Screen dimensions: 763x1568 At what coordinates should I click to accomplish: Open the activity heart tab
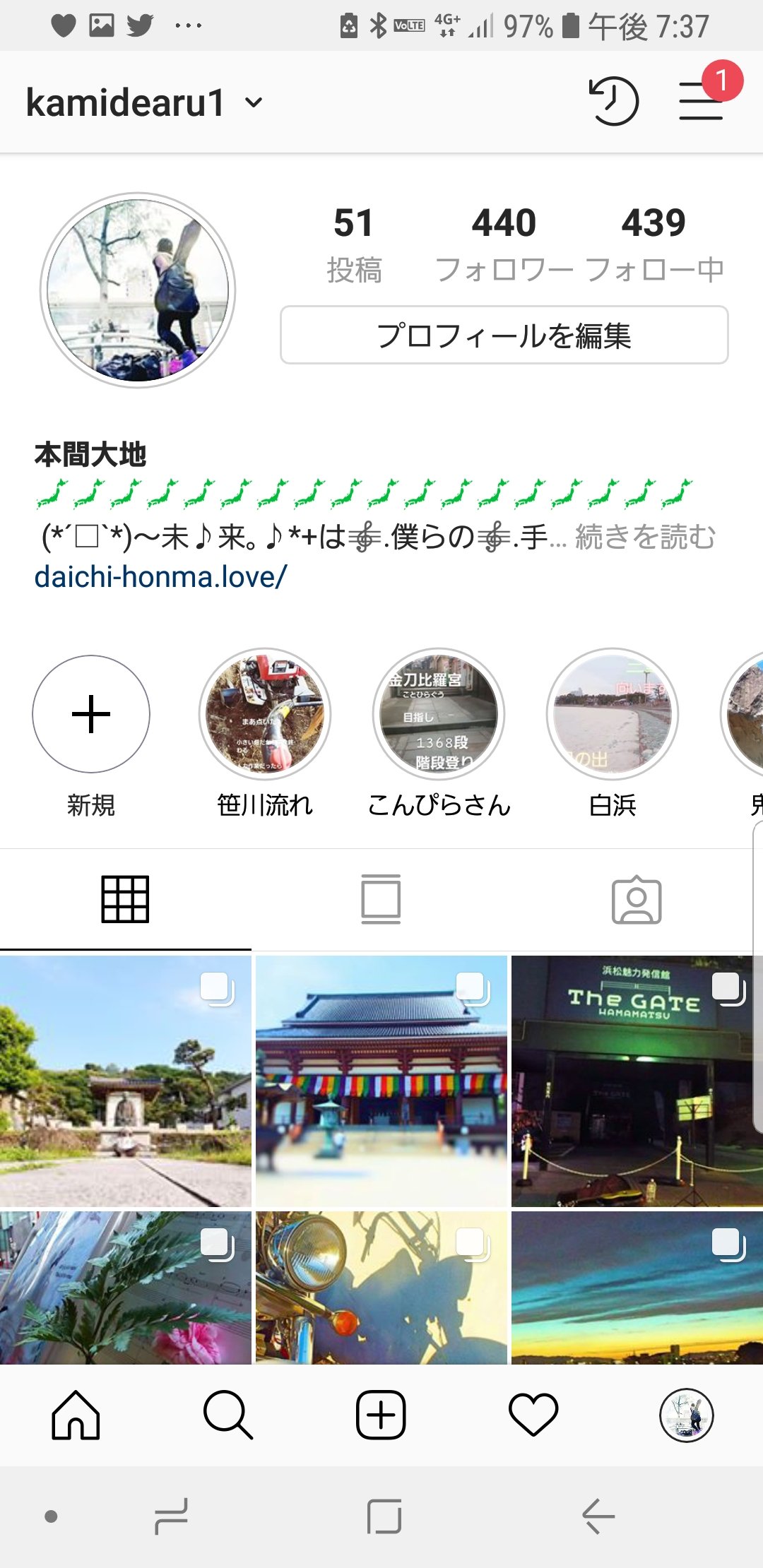pos(533,1415)
